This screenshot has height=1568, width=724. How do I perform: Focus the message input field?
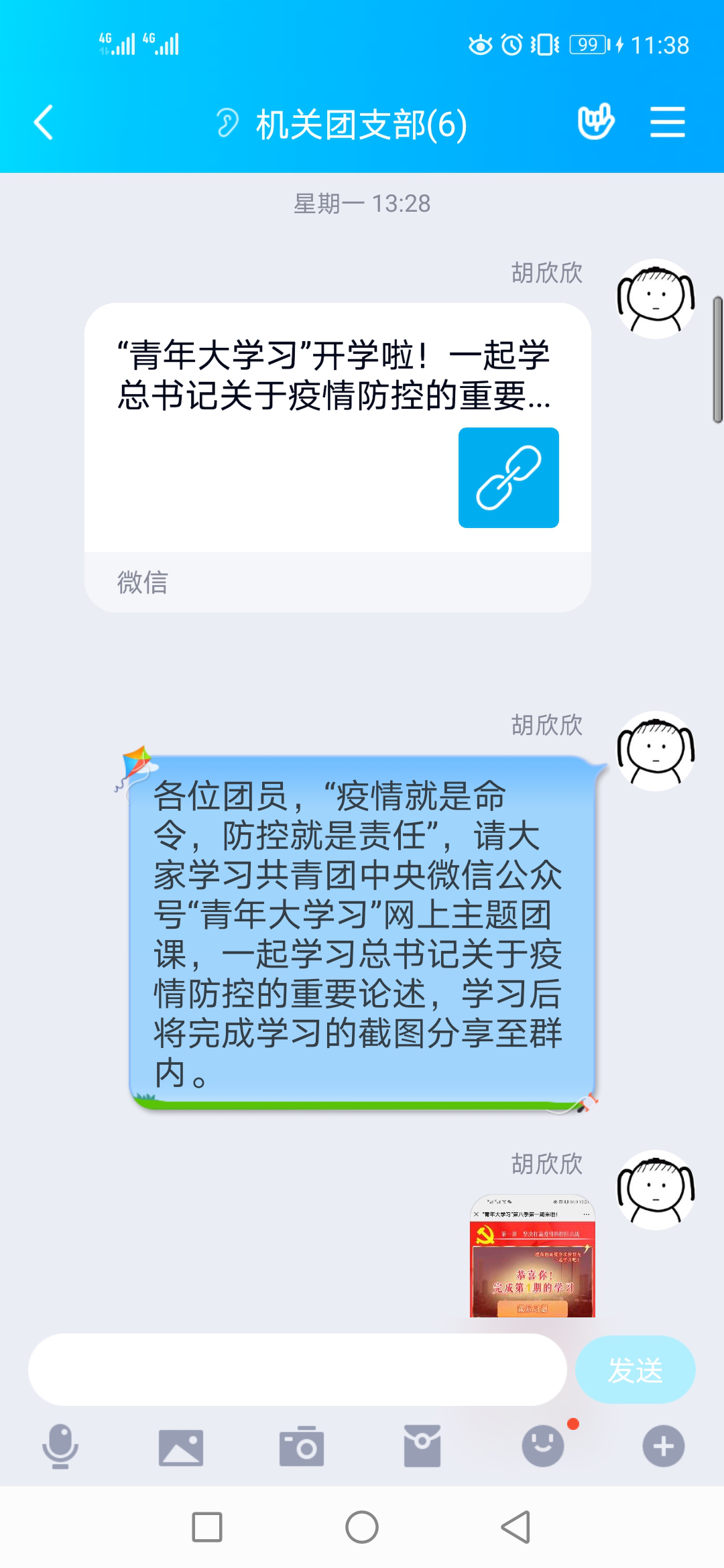coord(298,1370)
